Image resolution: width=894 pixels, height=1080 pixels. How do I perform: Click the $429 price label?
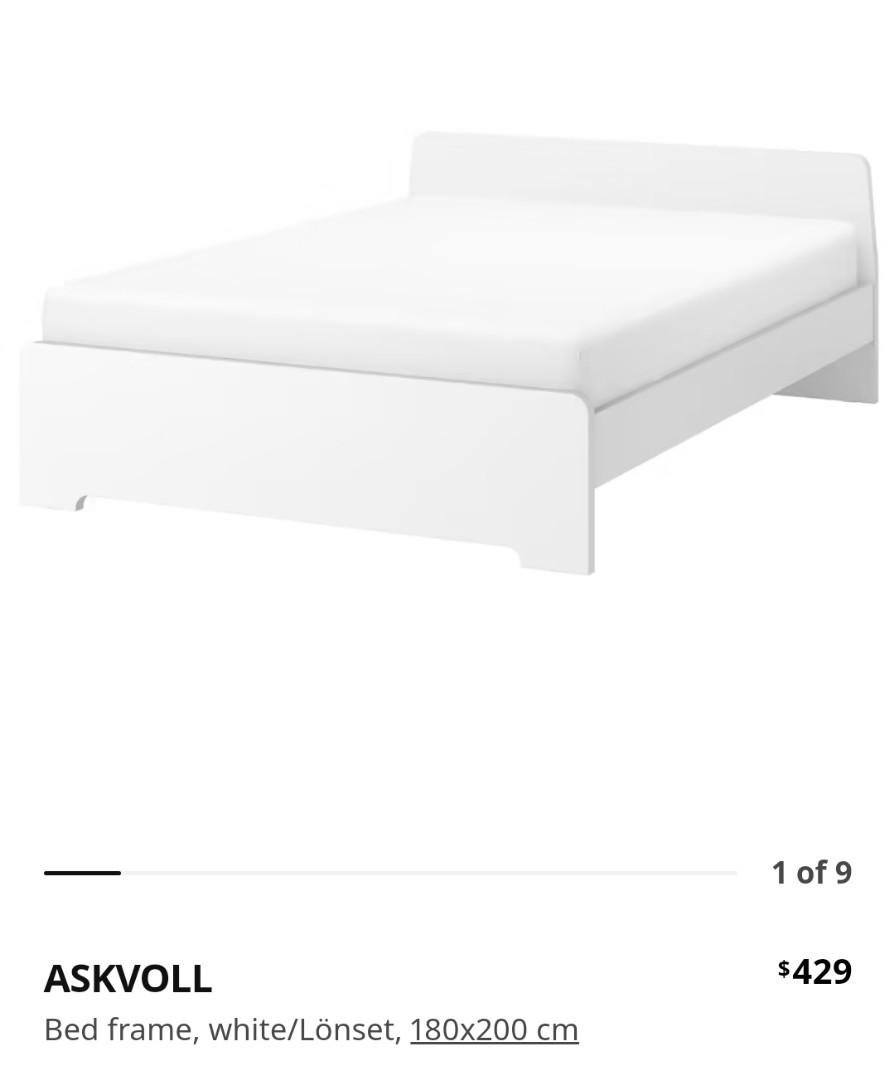point(815,968)
